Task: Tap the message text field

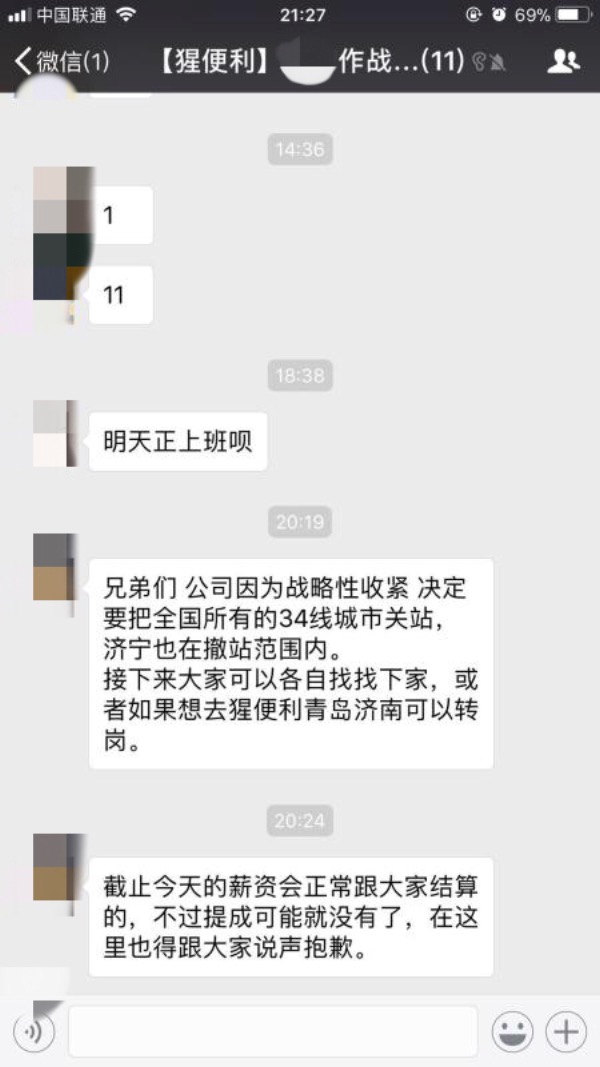Action: [x=272, y=1031]
